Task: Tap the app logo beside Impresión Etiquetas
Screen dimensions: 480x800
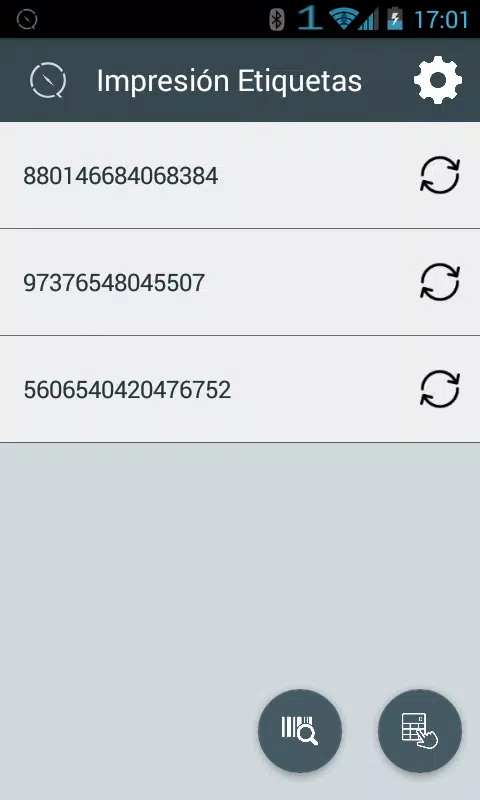Action: (48, 81)
